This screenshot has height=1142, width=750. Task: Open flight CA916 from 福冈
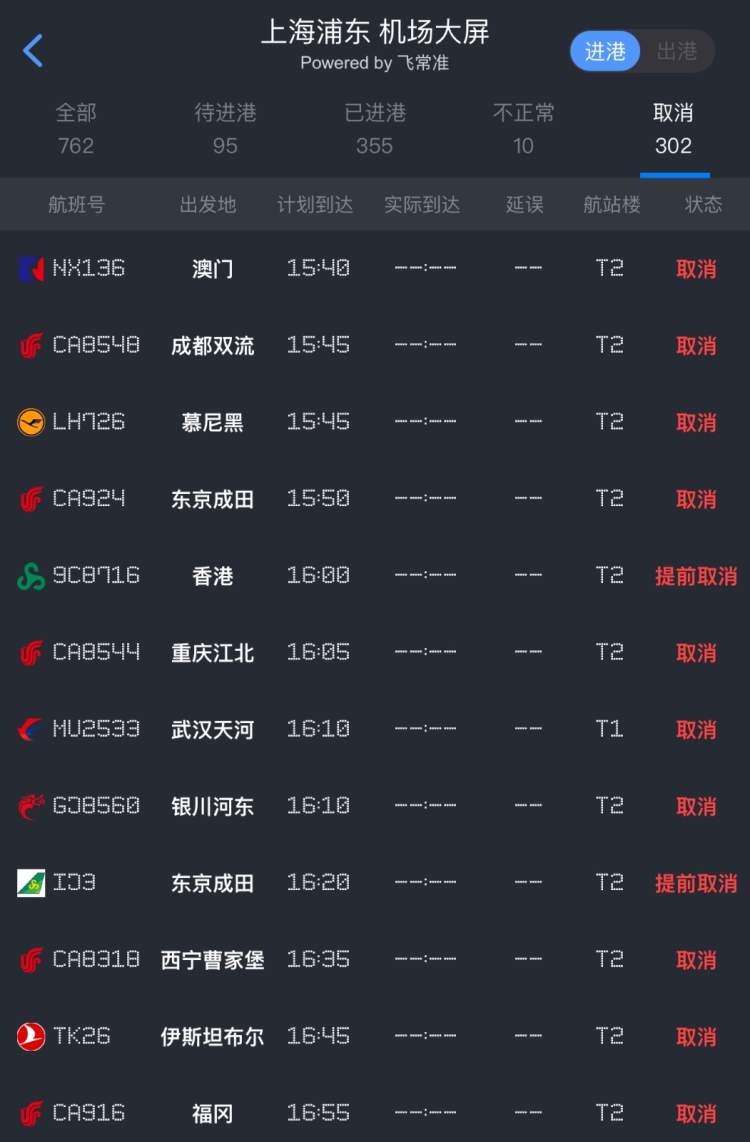(375, 1112)
